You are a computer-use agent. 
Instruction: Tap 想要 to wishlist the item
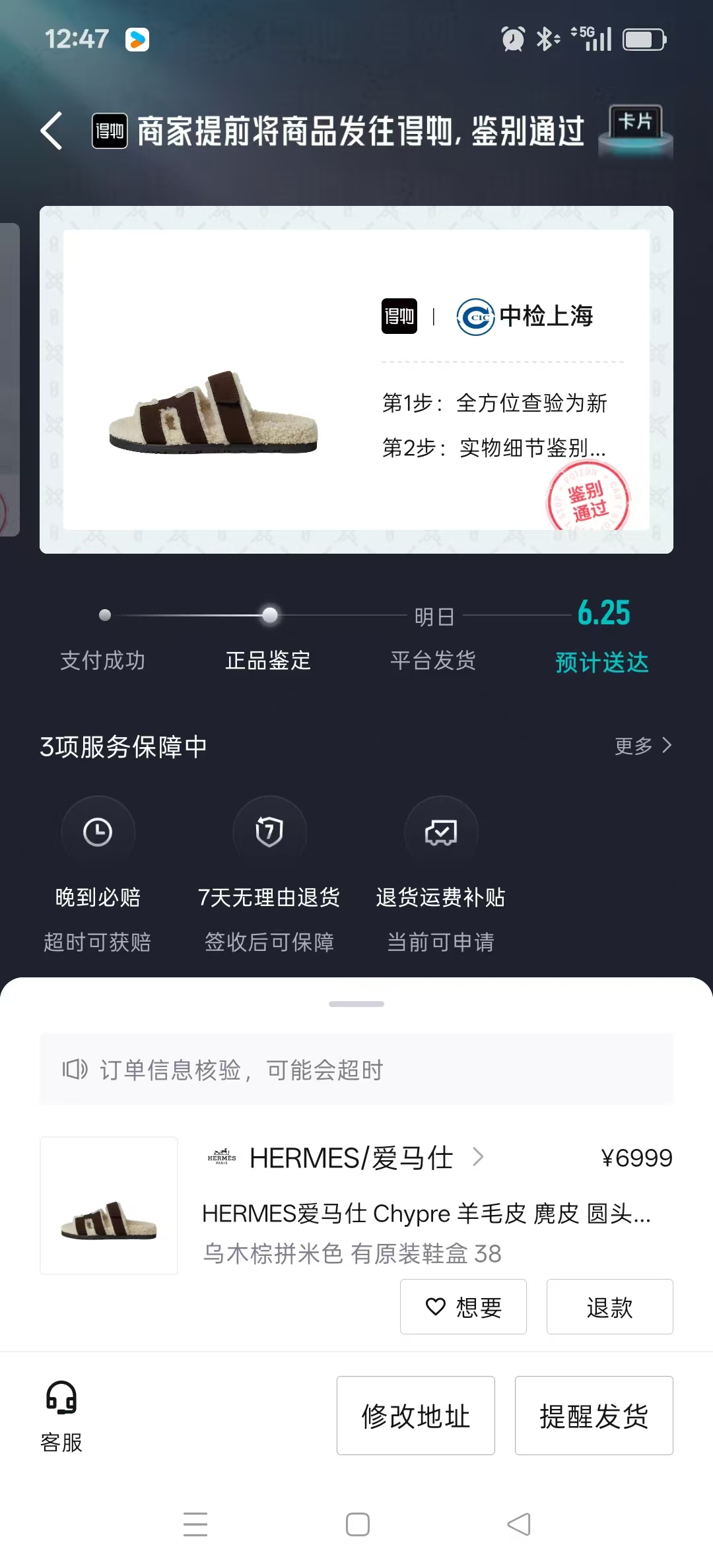pos(463,1307)
